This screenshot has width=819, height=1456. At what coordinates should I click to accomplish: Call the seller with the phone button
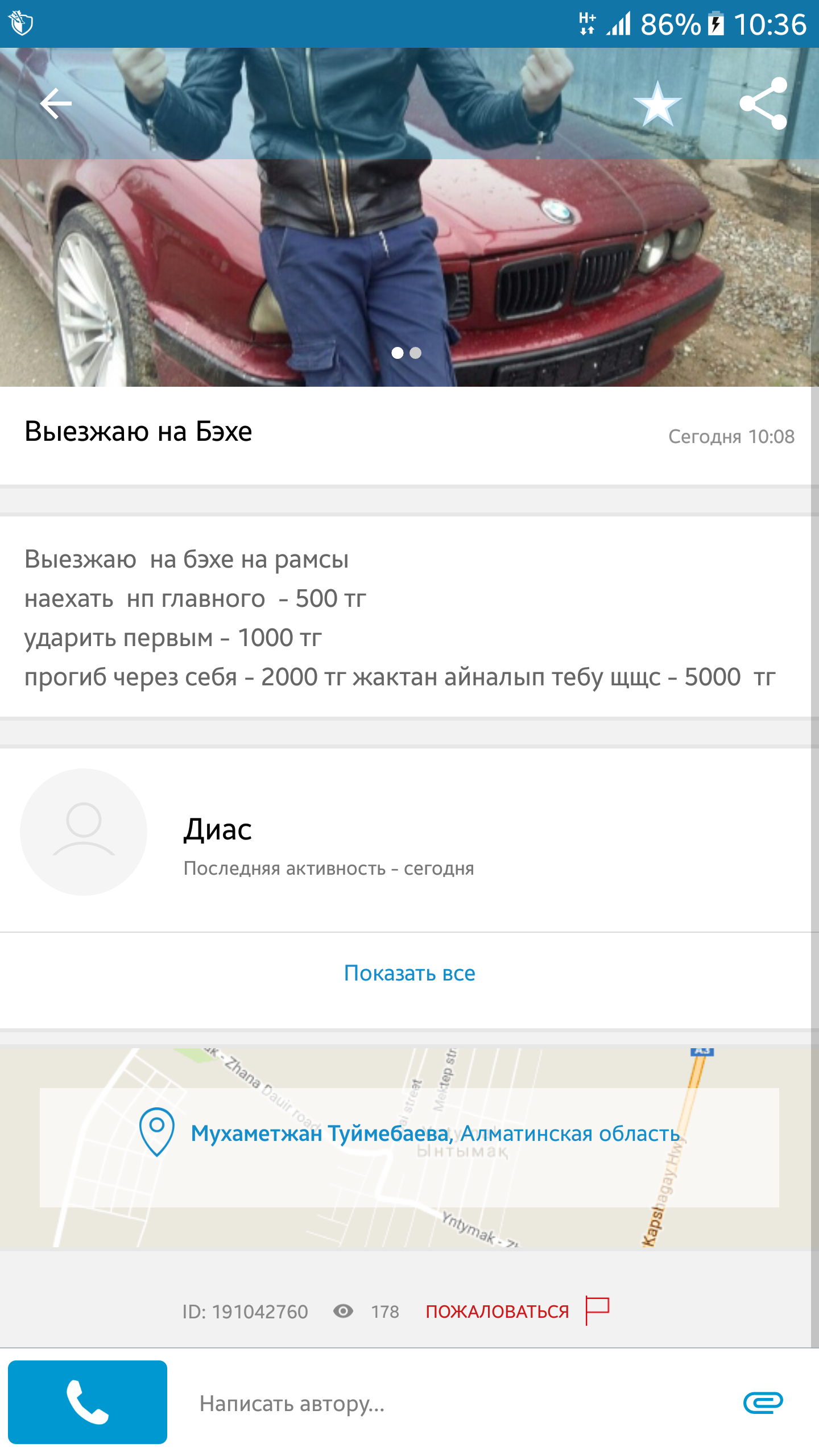pos(88,1402)
